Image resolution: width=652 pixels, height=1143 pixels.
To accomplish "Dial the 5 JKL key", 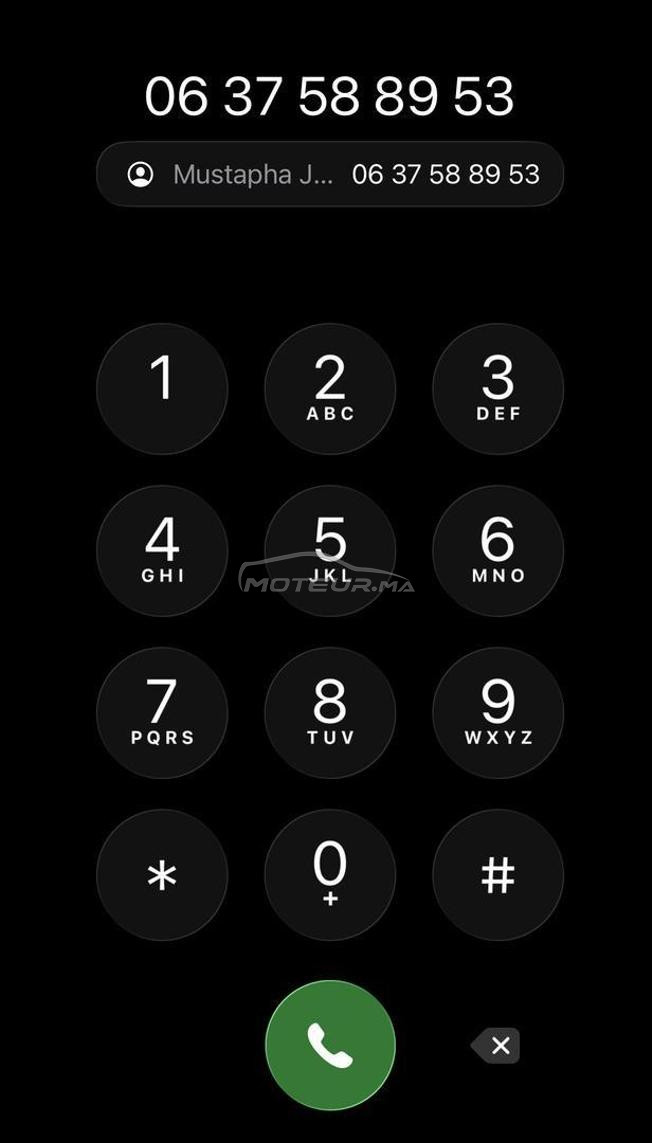I will pyautogui.click(x=330, y=550).
